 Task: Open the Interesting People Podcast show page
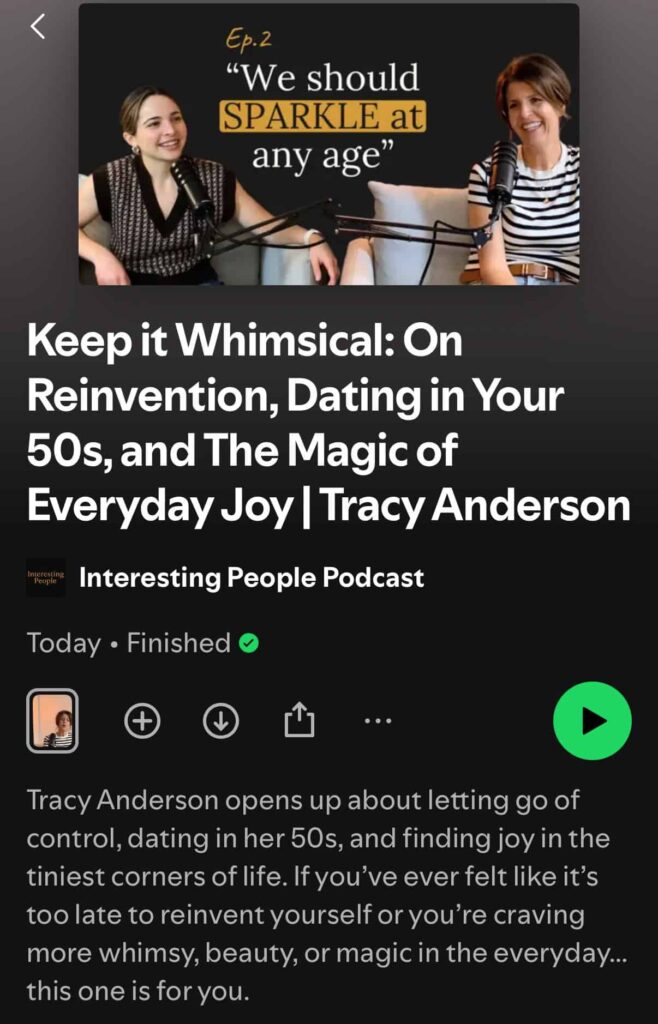coord(250,578)
